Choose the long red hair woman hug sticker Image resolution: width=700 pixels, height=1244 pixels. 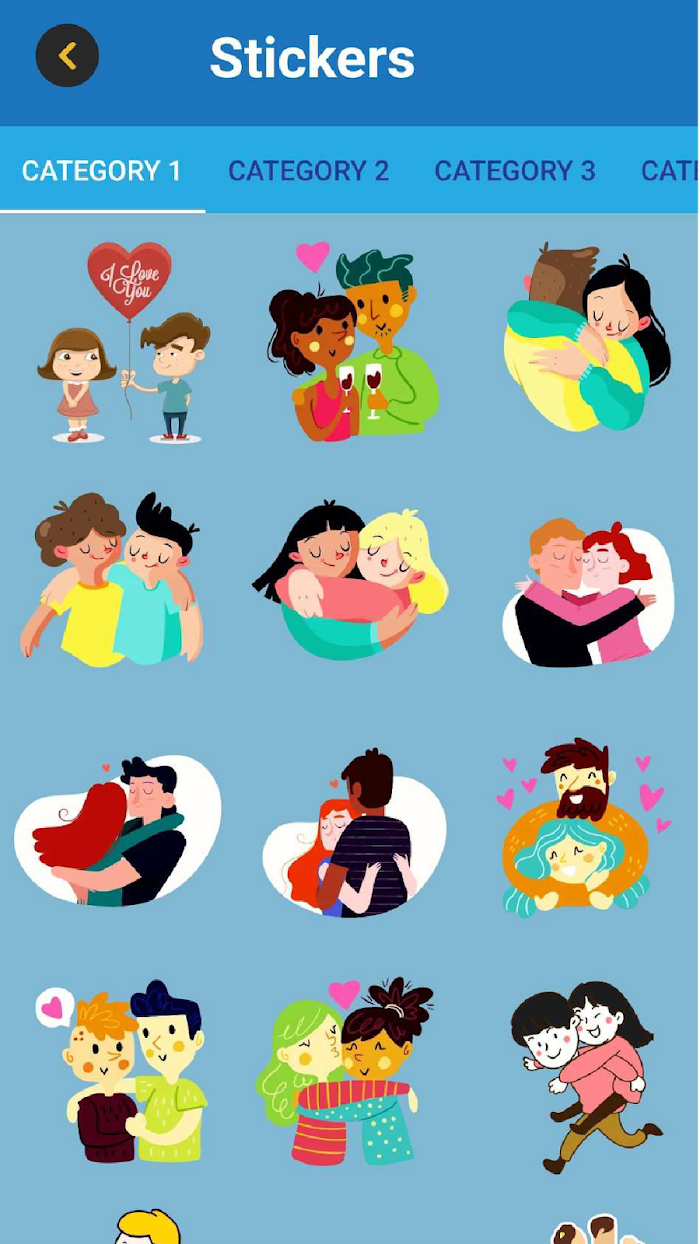point(117,831)
